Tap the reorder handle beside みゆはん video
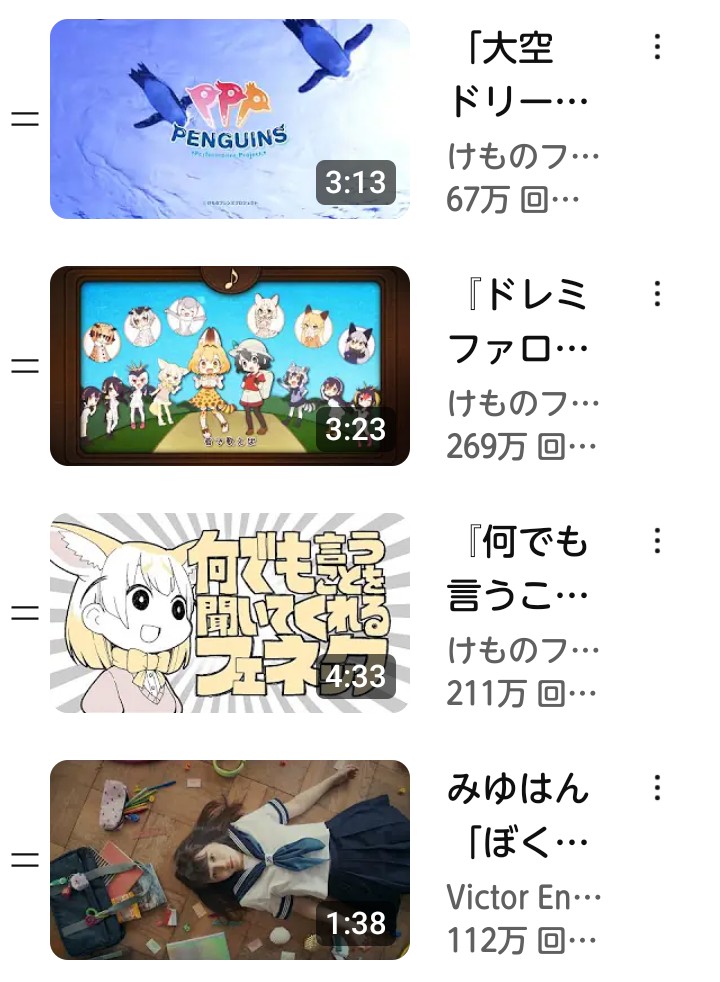Viewport: 720px width, 982px height. pos(24,860)
